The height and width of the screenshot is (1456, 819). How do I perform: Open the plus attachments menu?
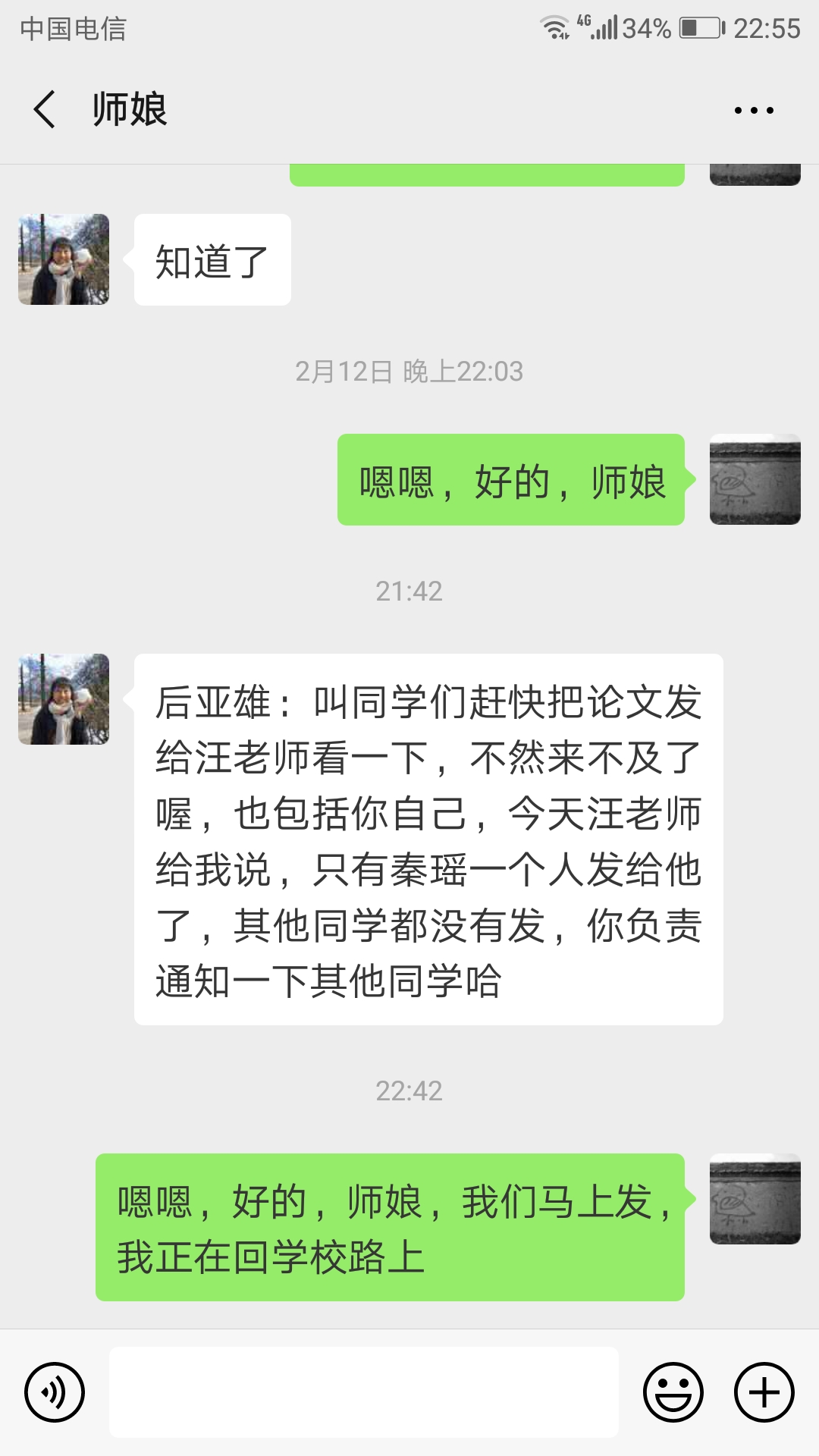(x=764, y=1392)
